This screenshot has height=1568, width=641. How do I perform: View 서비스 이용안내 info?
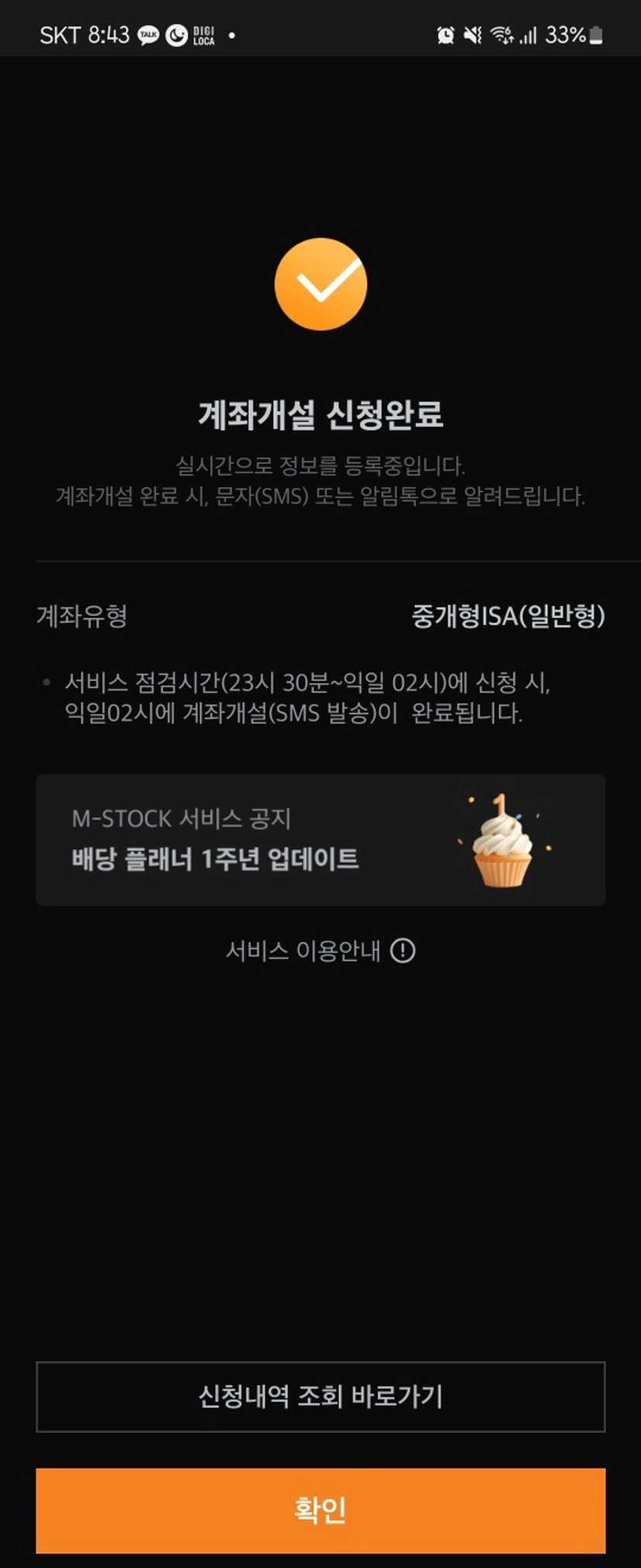pyautogui.click(x=320, y=951)
